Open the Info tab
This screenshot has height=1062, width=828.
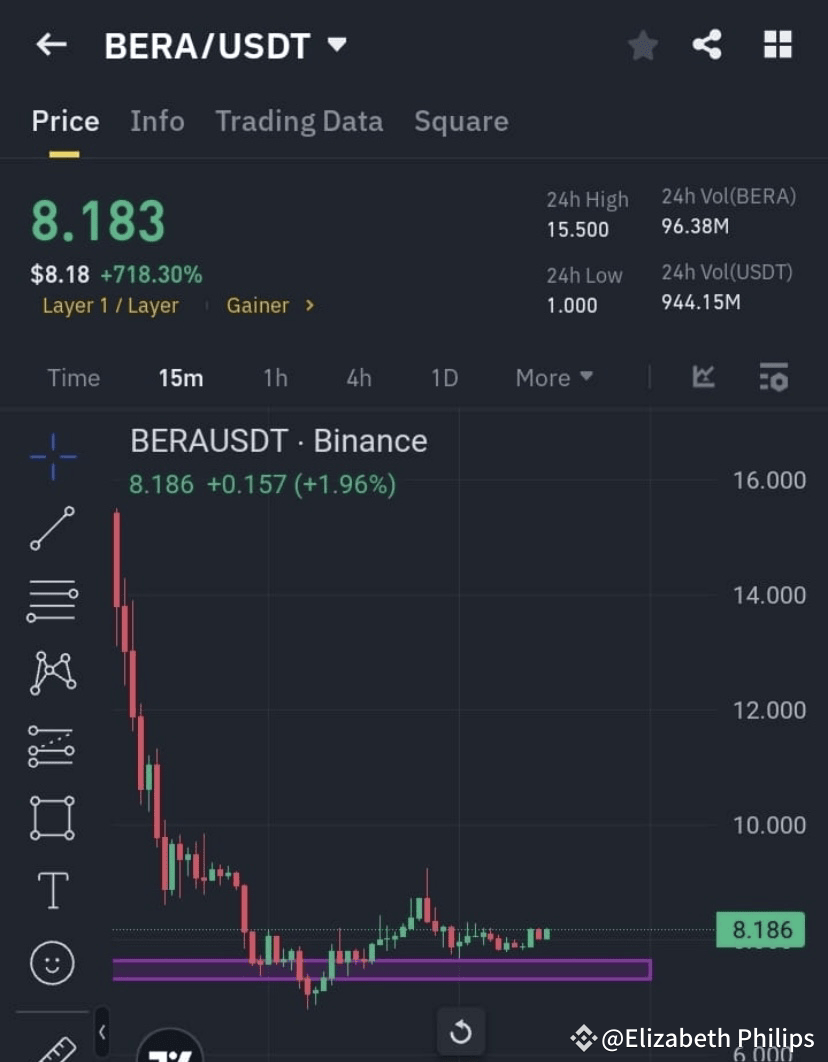point(157,121)
